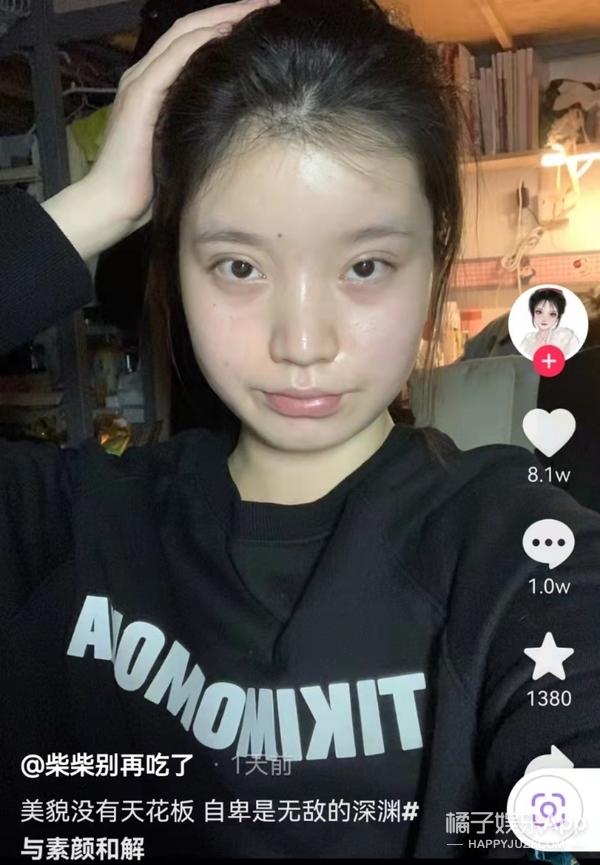The image size is (600, 865).
Task: Add this video to favorites with the star
Action: pyautogui.click(x=549, y=657)
